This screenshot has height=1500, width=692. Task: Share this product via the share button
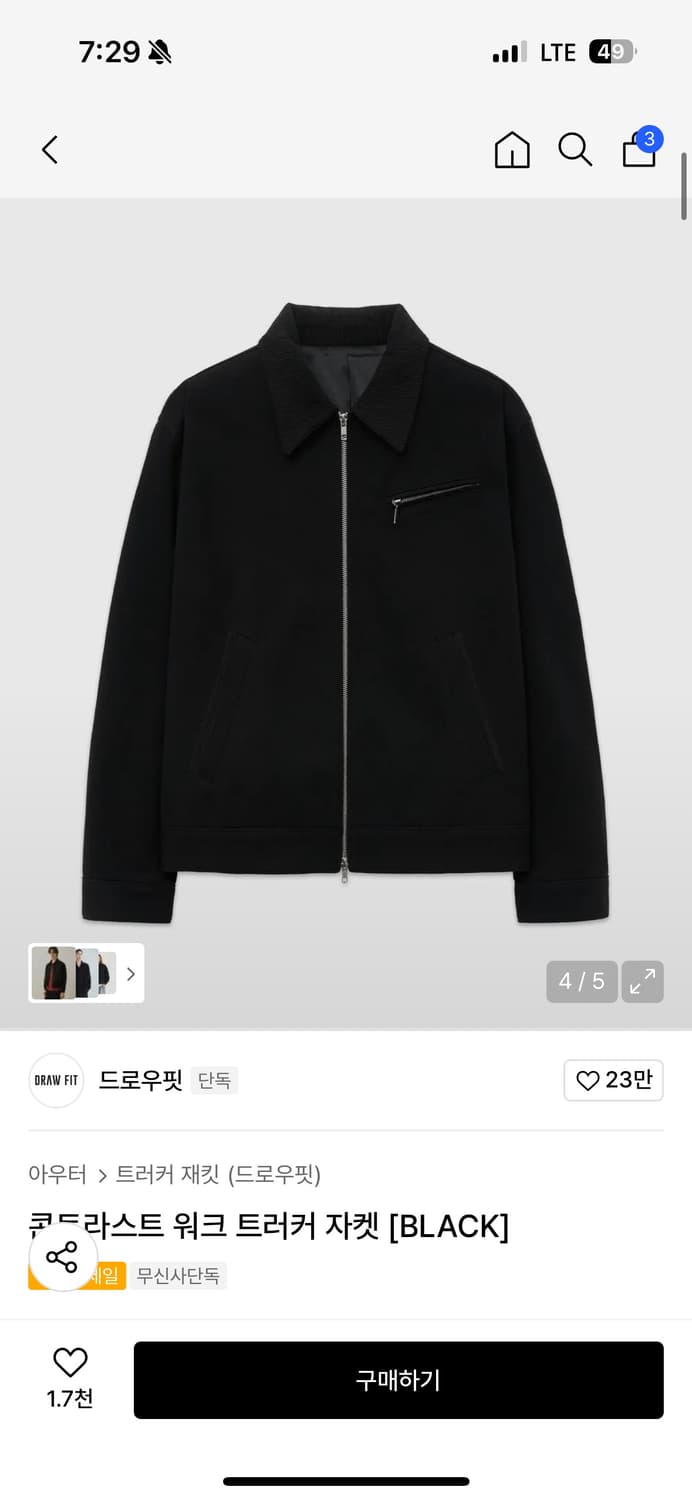point(62,1257)
